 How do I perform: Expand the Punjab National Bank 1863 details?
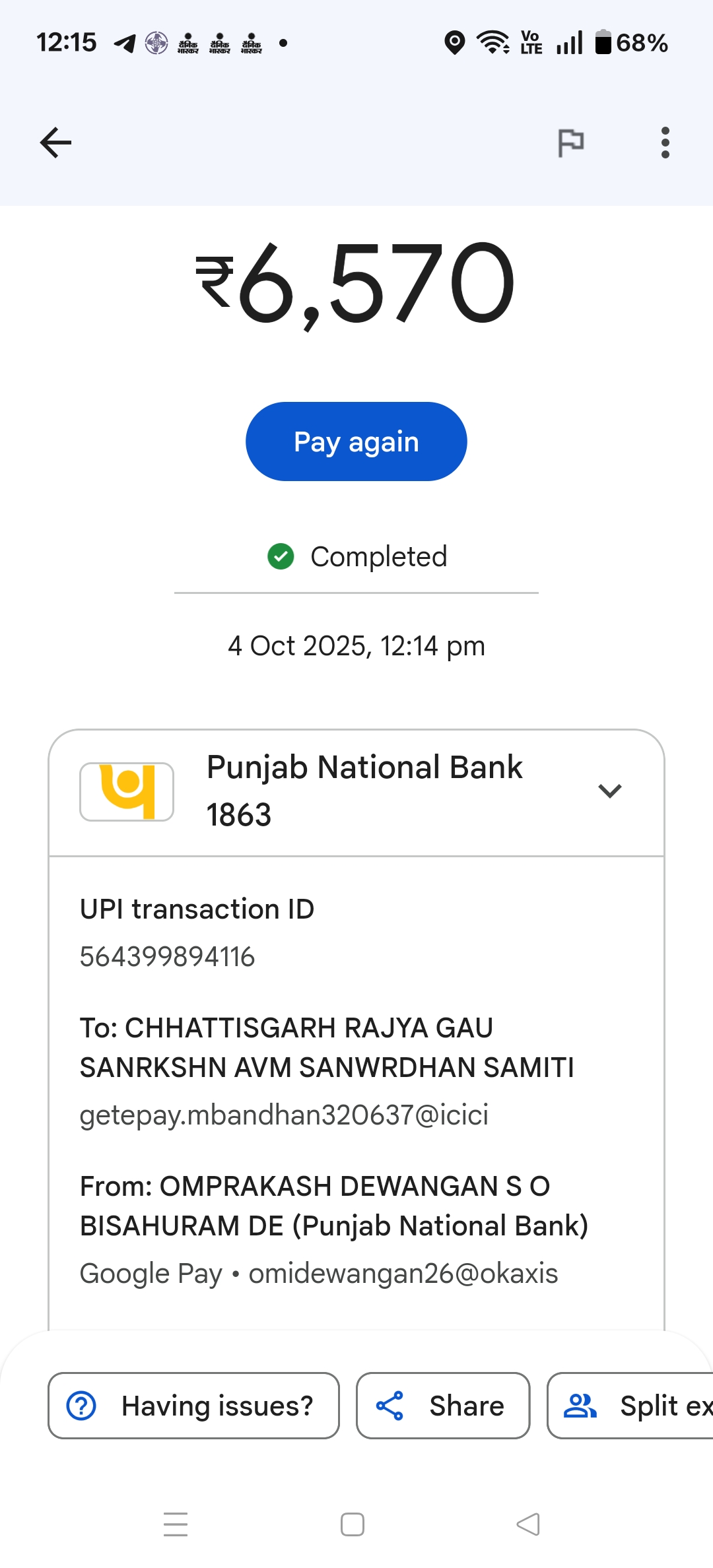pos(609,791)
